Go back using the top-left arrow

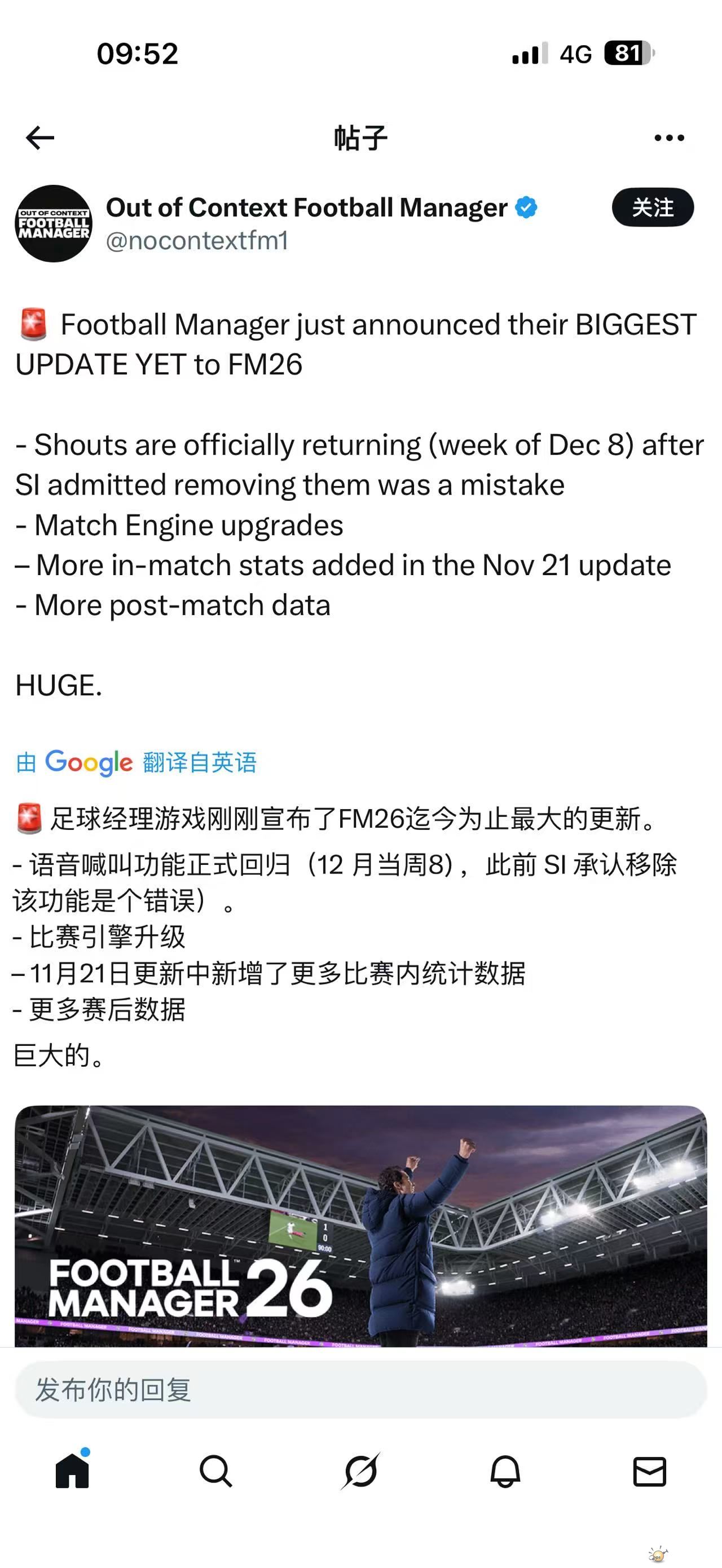(40, 138)
